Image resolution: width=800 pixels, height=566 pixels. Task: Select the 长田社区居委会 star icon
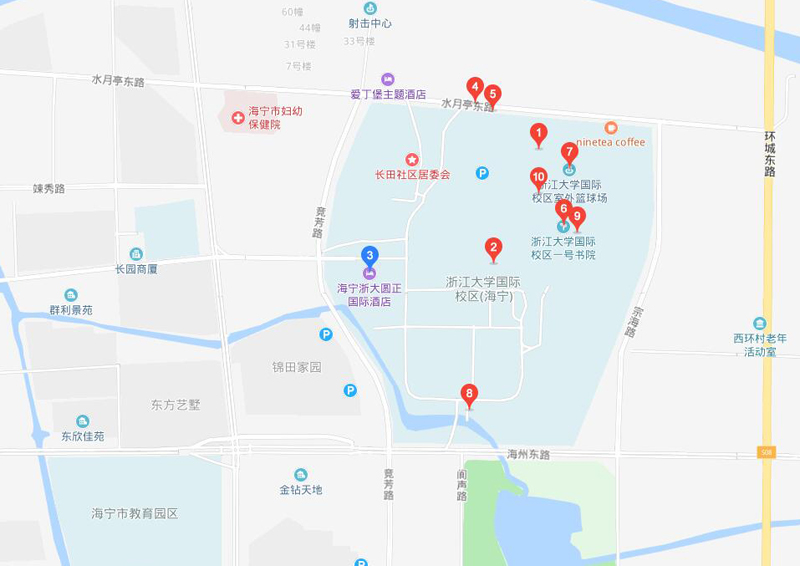411,159
